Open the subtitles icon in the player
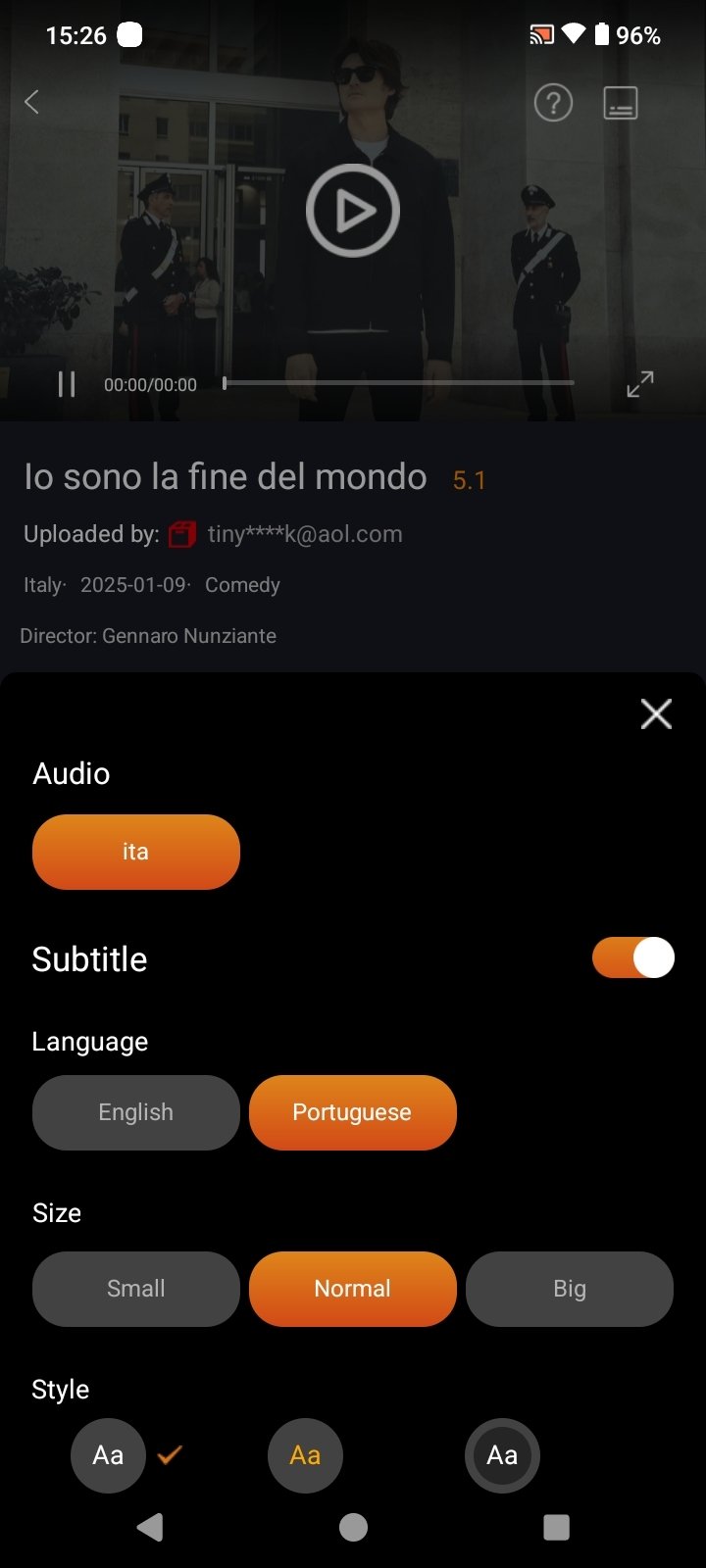Image resolution: width=706 pixels, height=1568 pixels. 621,102
